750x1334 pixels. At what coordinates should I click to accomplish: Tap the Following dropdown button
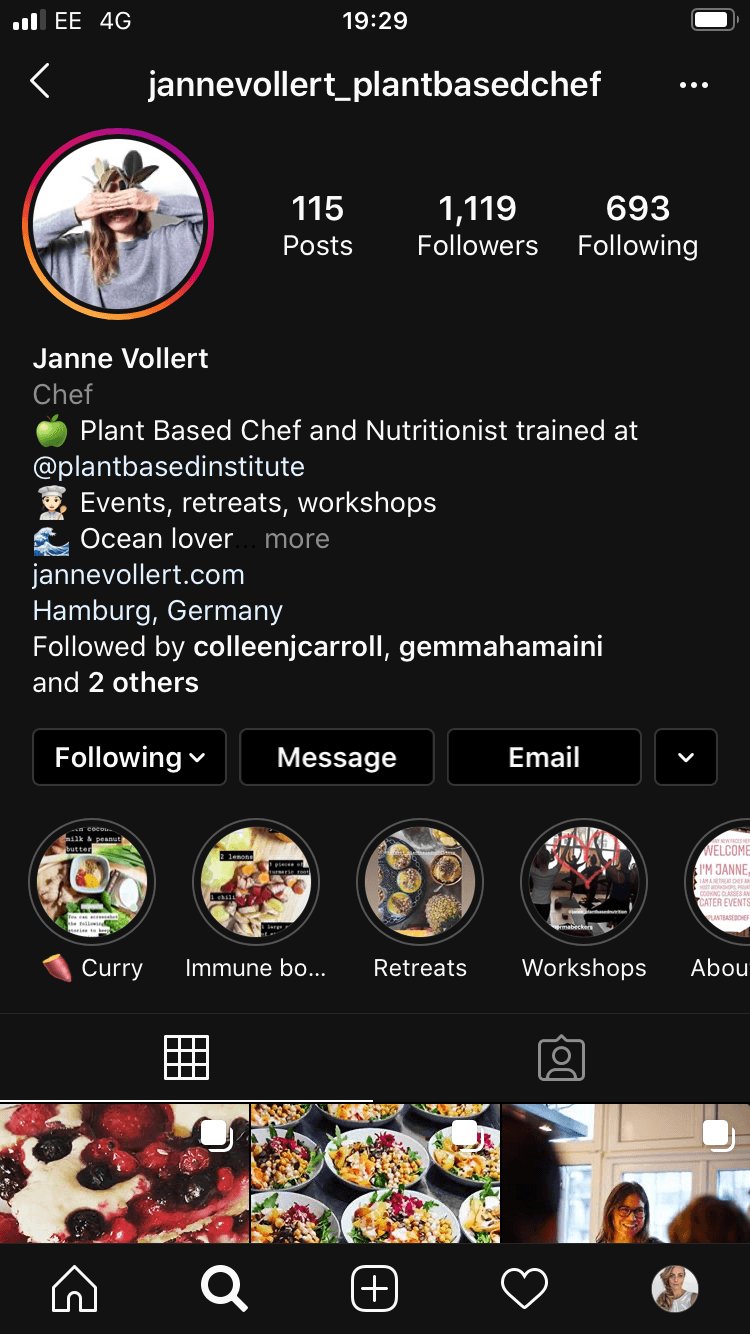coord(130,757)
